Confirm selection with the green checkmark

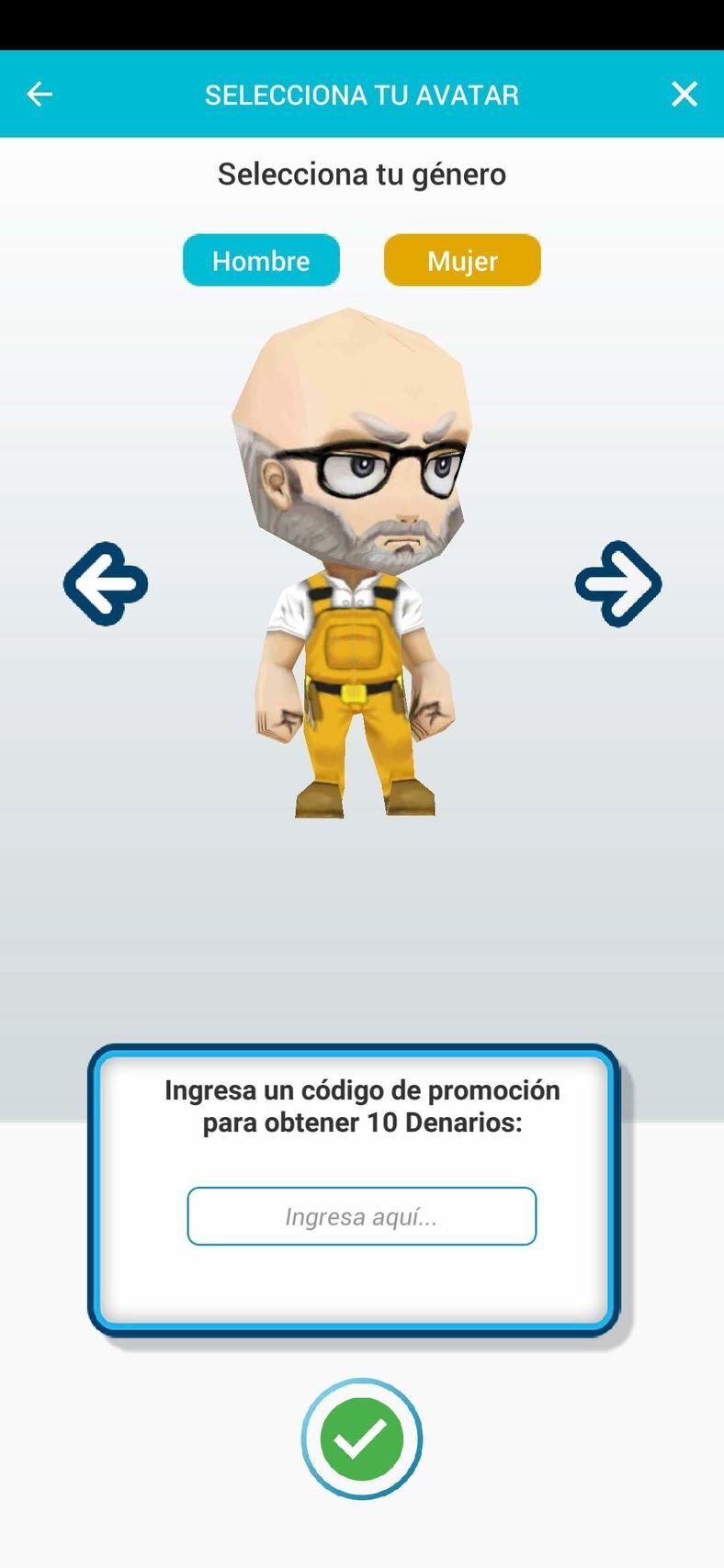click(x=361, y=1438)
